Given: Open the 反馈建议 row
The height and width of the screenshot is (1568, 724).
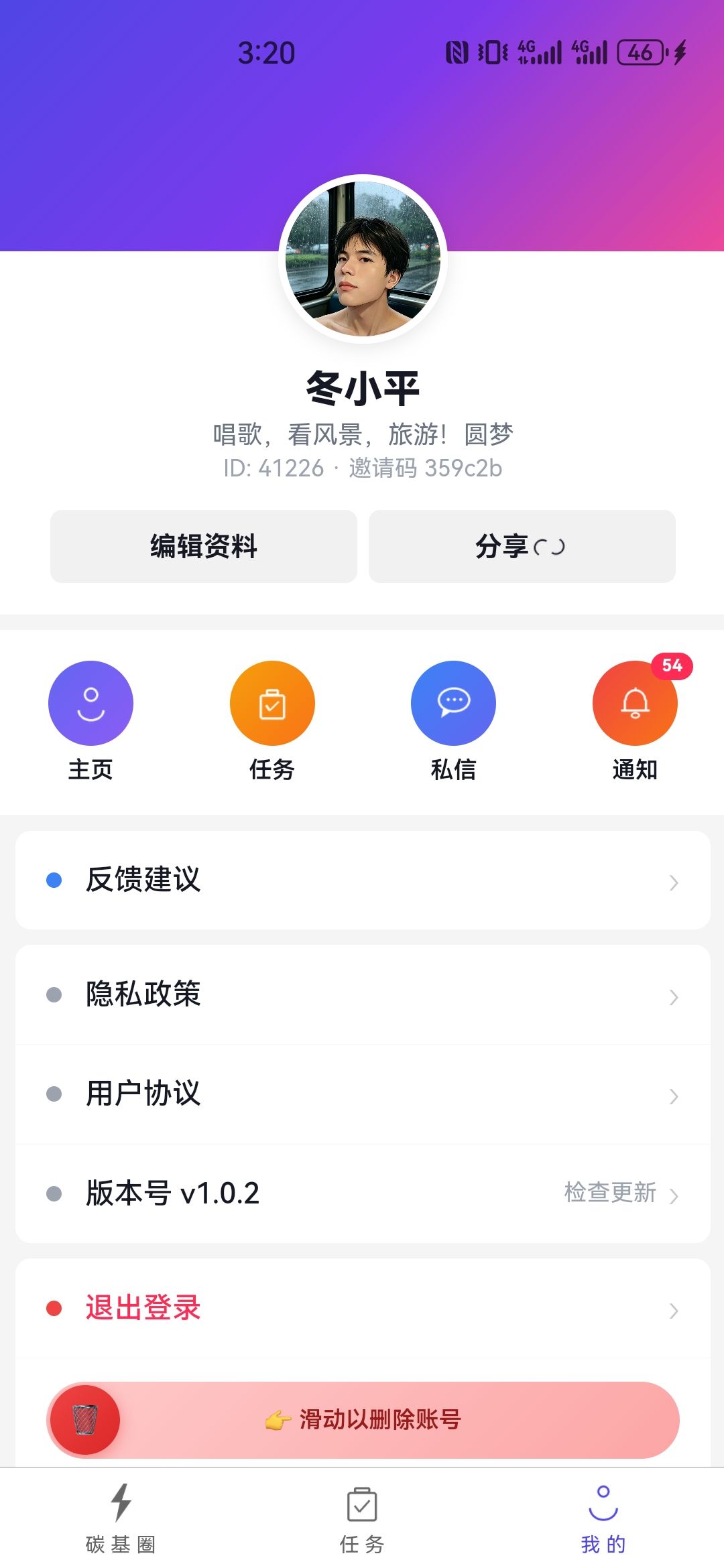Looking at the screenshot, I should [362, 880].
